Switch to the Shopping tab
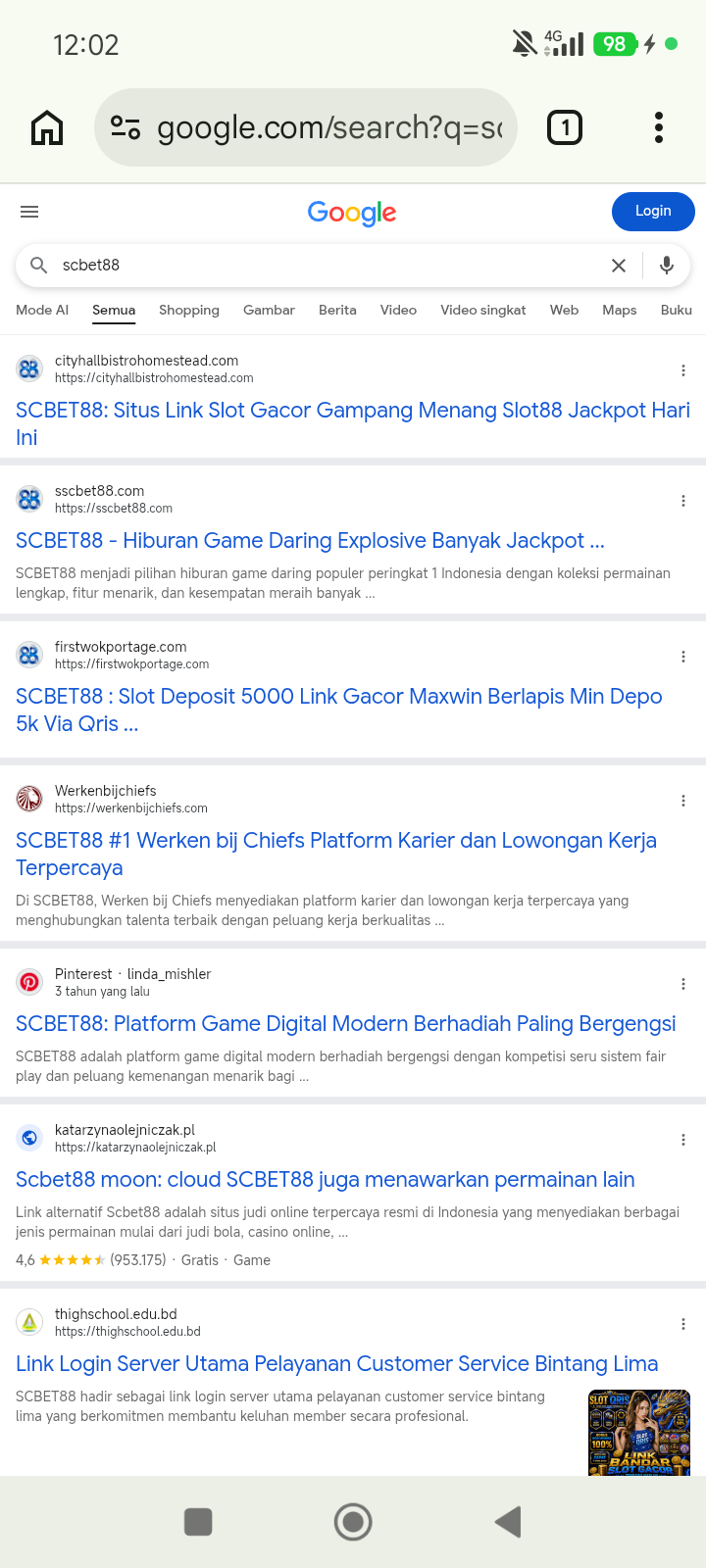The image size is (706, 1568). [189, 310]
